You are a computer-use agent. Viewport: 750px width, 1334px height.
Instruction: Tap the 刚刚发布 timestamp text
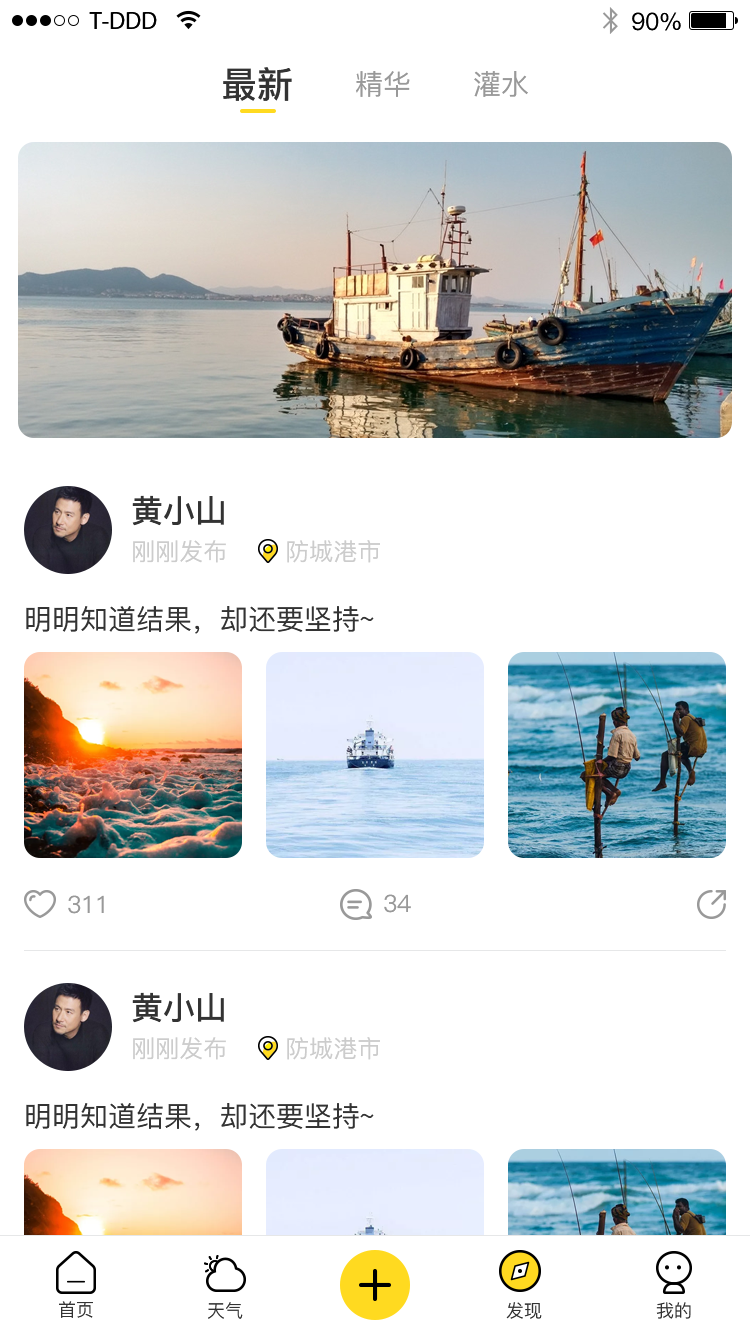(x=178, y=551)
